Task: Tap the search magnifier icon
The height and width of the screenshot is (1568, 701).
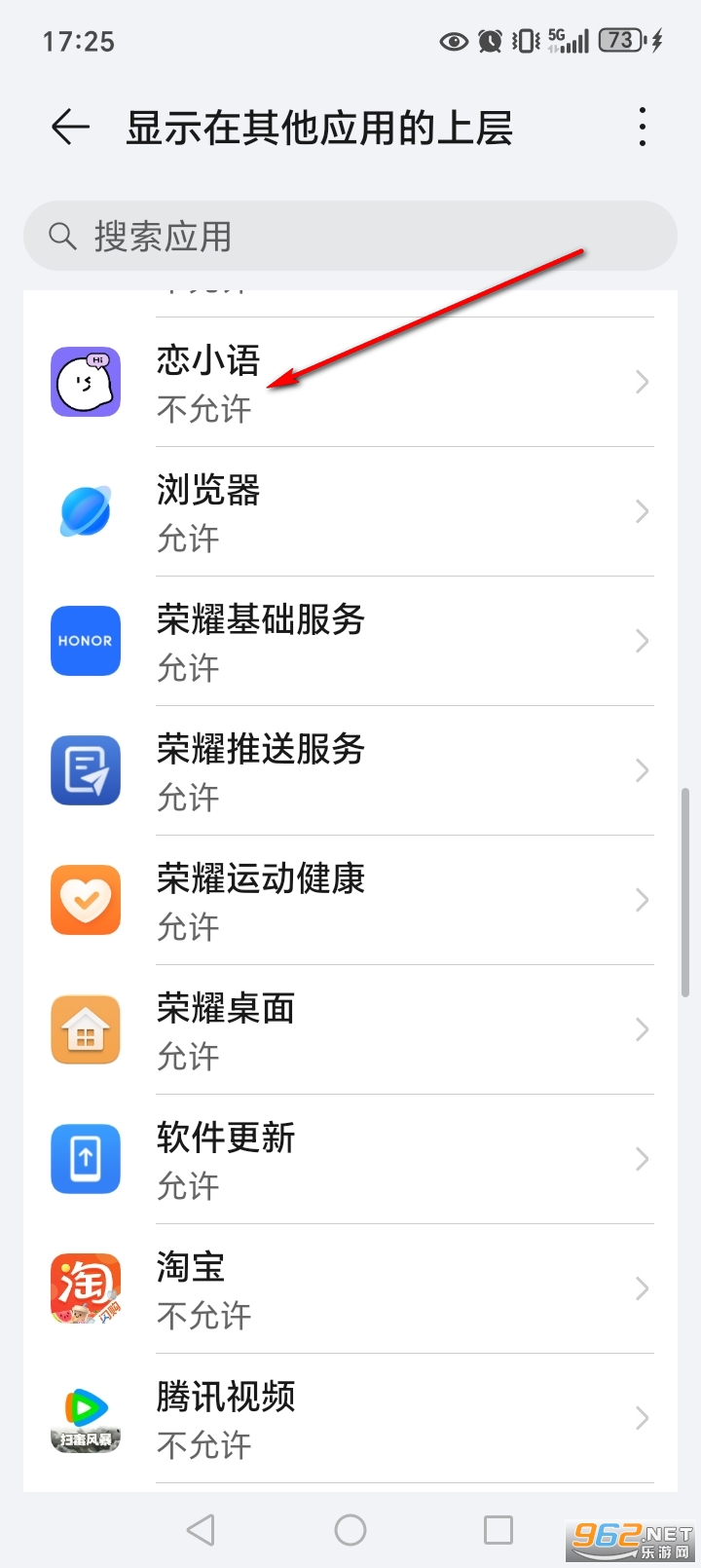Action: [x=62, y=236]
